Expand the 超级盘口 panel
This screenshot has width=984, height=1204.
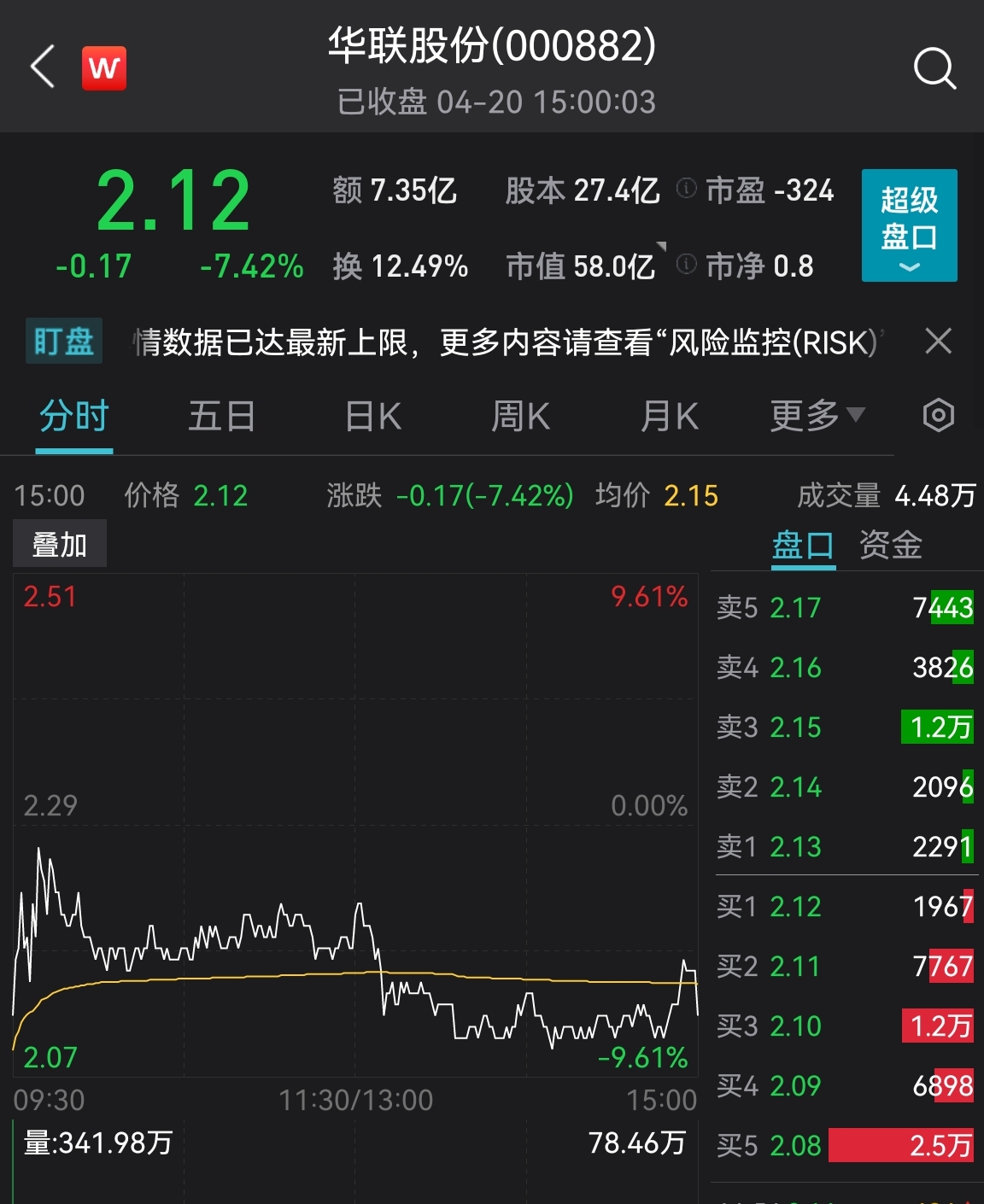[x=909, y=226]
